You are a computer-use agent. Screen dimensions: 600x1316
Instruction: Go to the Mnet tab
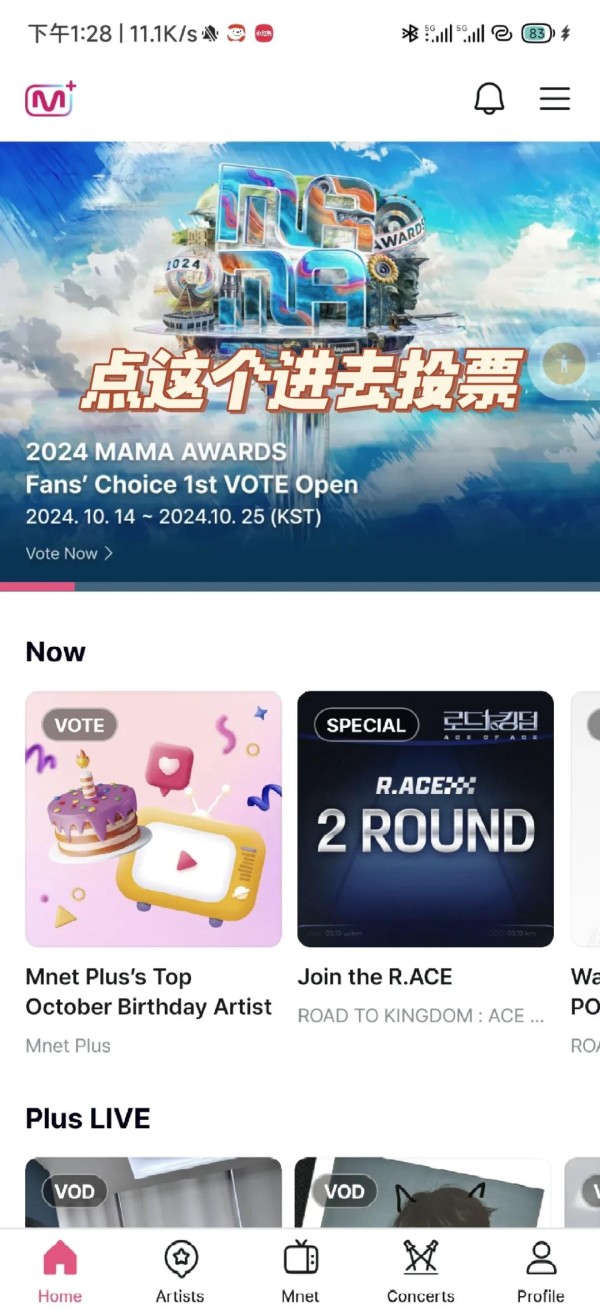pos(300,1271)
